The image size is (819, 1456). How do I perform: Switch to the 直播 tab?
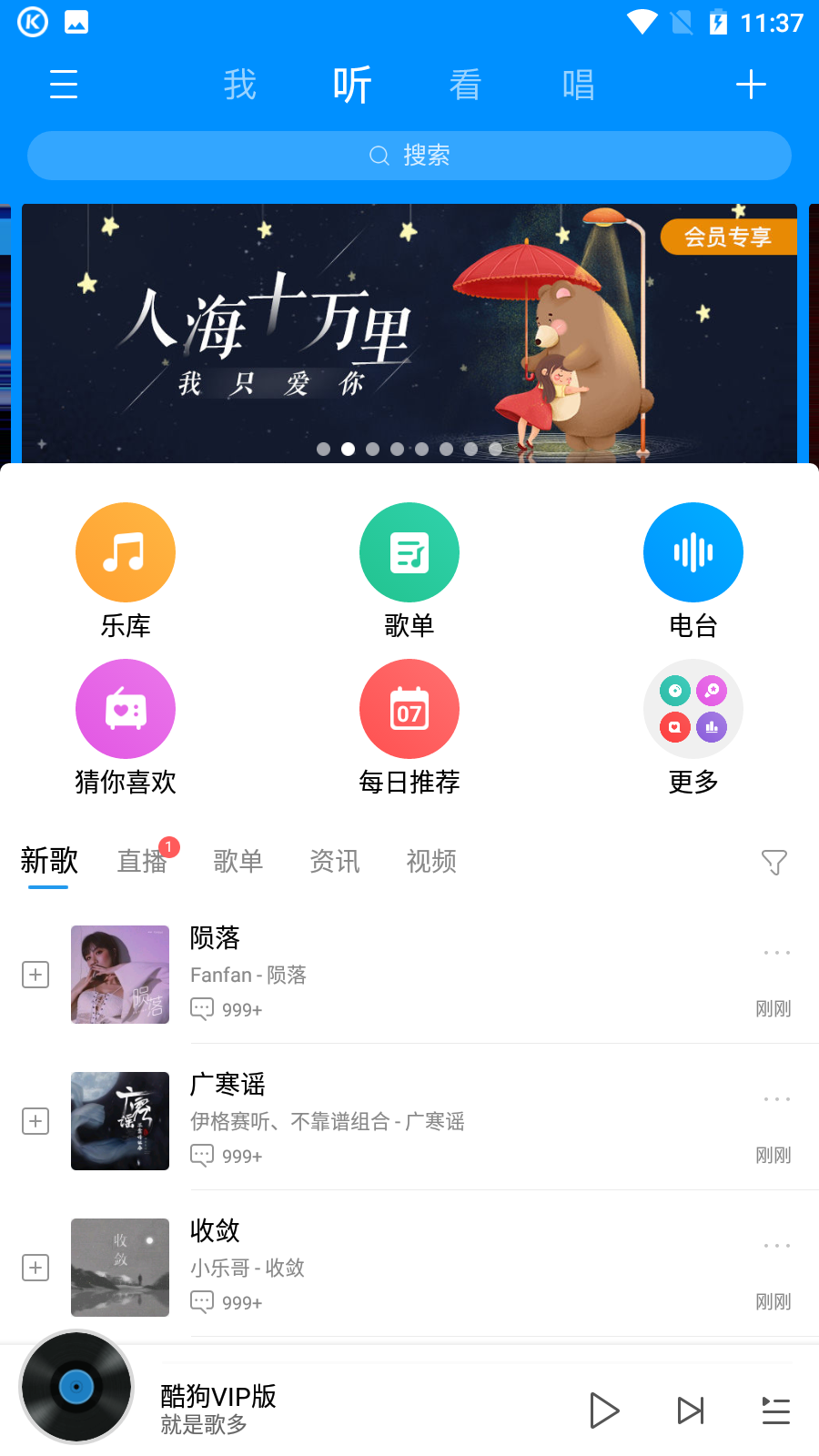click(142, 861)
